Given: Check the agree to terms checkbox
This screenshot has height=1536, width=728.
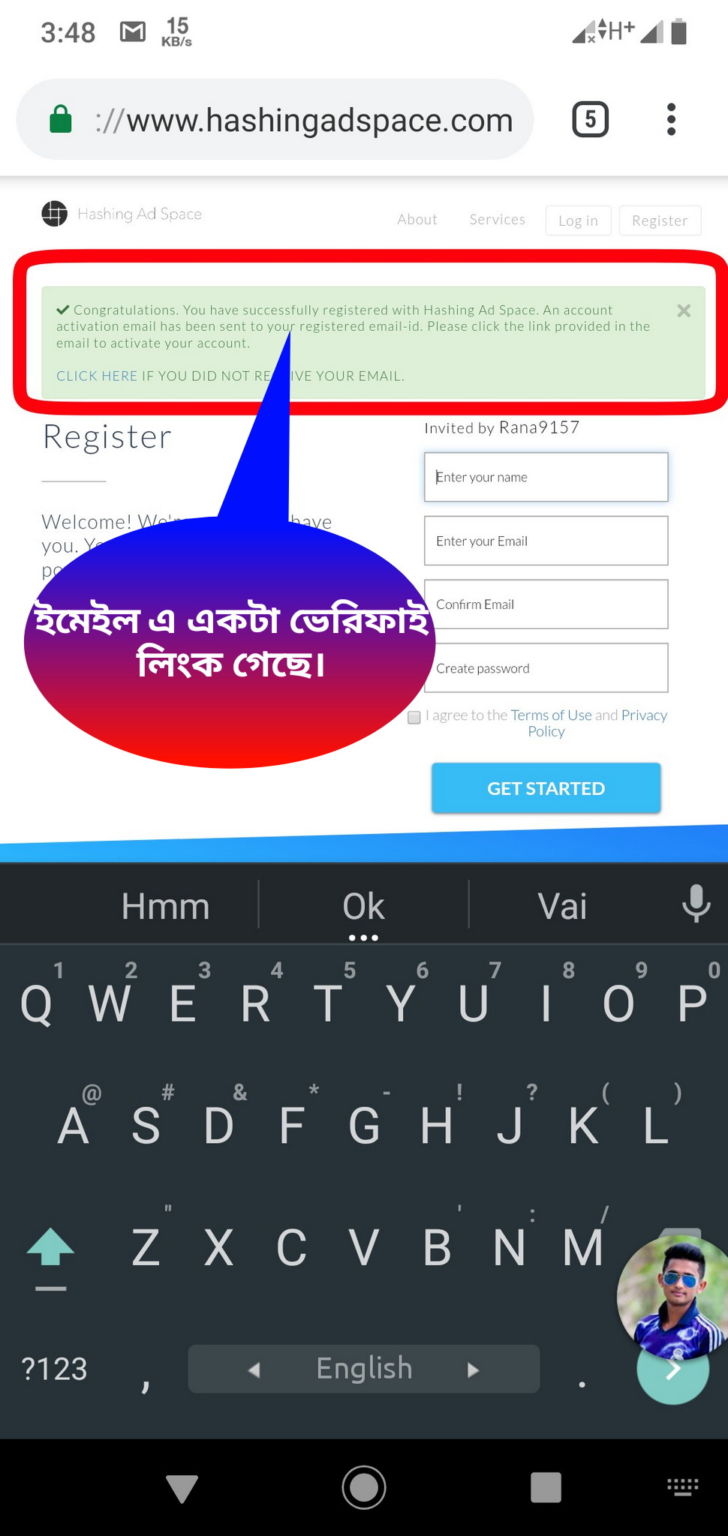Looking at the screenshot, I should coord(414,717).
